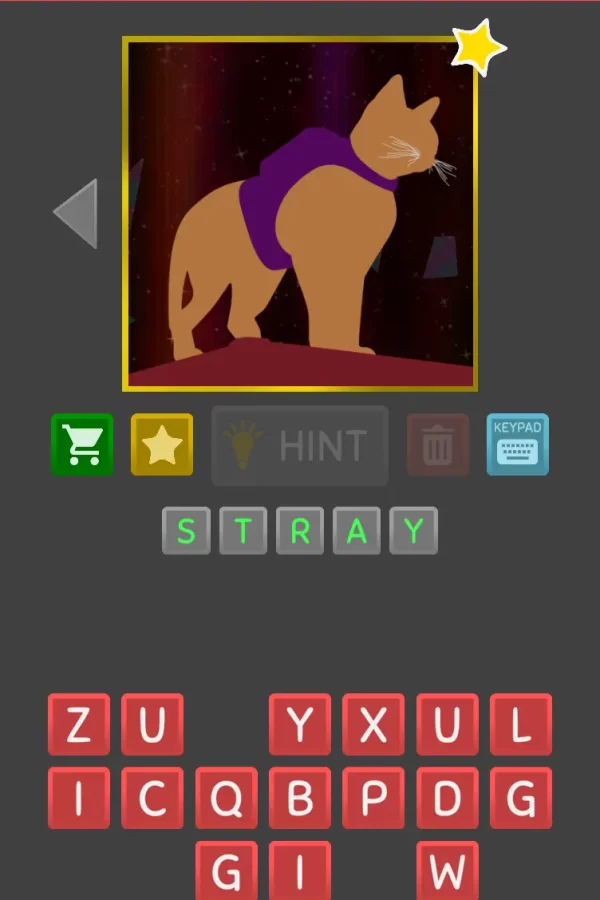Tap the answer tile R
600x900 pixels.
pyautogui.click(x=300, y=531)
